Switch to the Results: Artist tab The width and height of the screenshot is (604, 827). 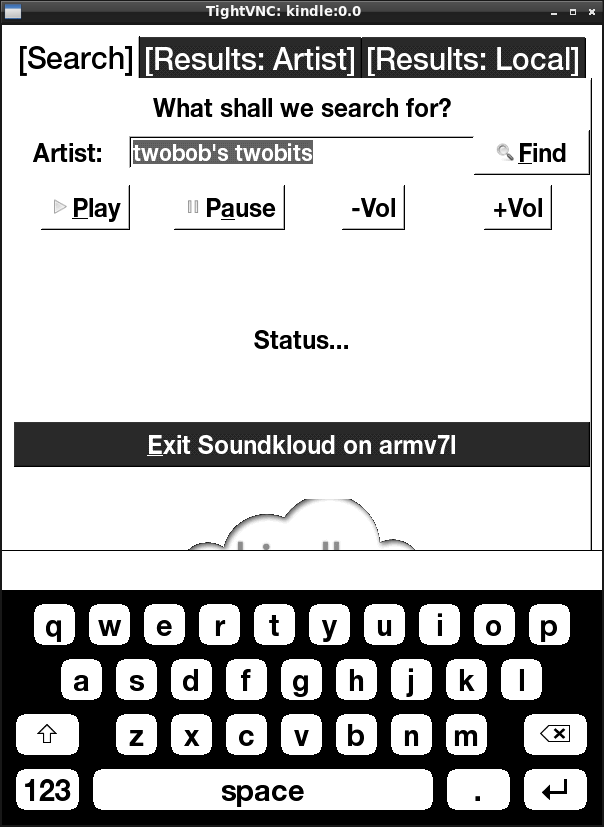point(250,59)
